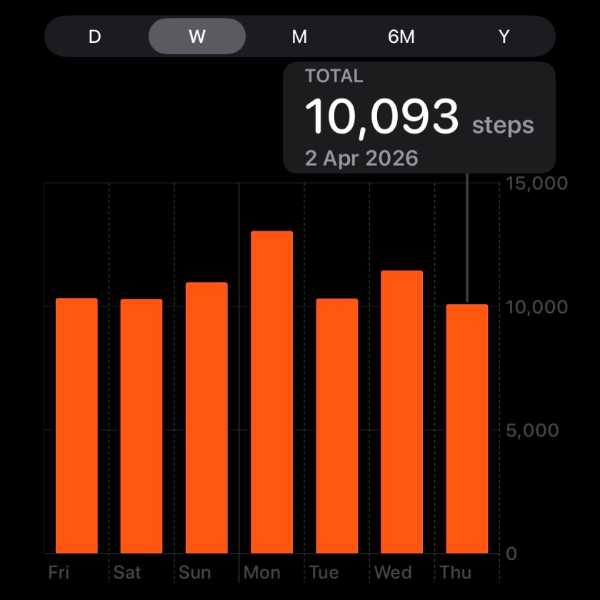Tap the Sun steps bar
Image resolution: width=600 pixels, height=600 pixels.
pyautogui.click(x=206, y=418)
